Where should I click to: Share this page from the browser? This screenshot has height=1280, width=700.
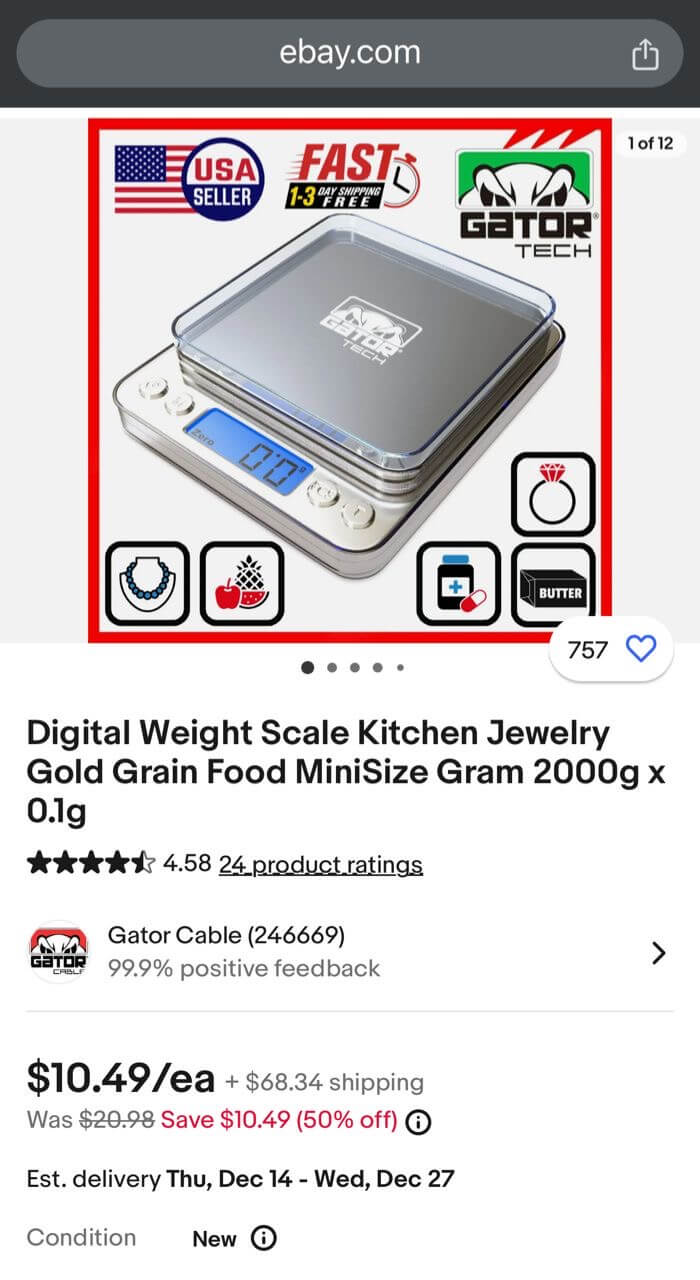[x=646, y=54]
